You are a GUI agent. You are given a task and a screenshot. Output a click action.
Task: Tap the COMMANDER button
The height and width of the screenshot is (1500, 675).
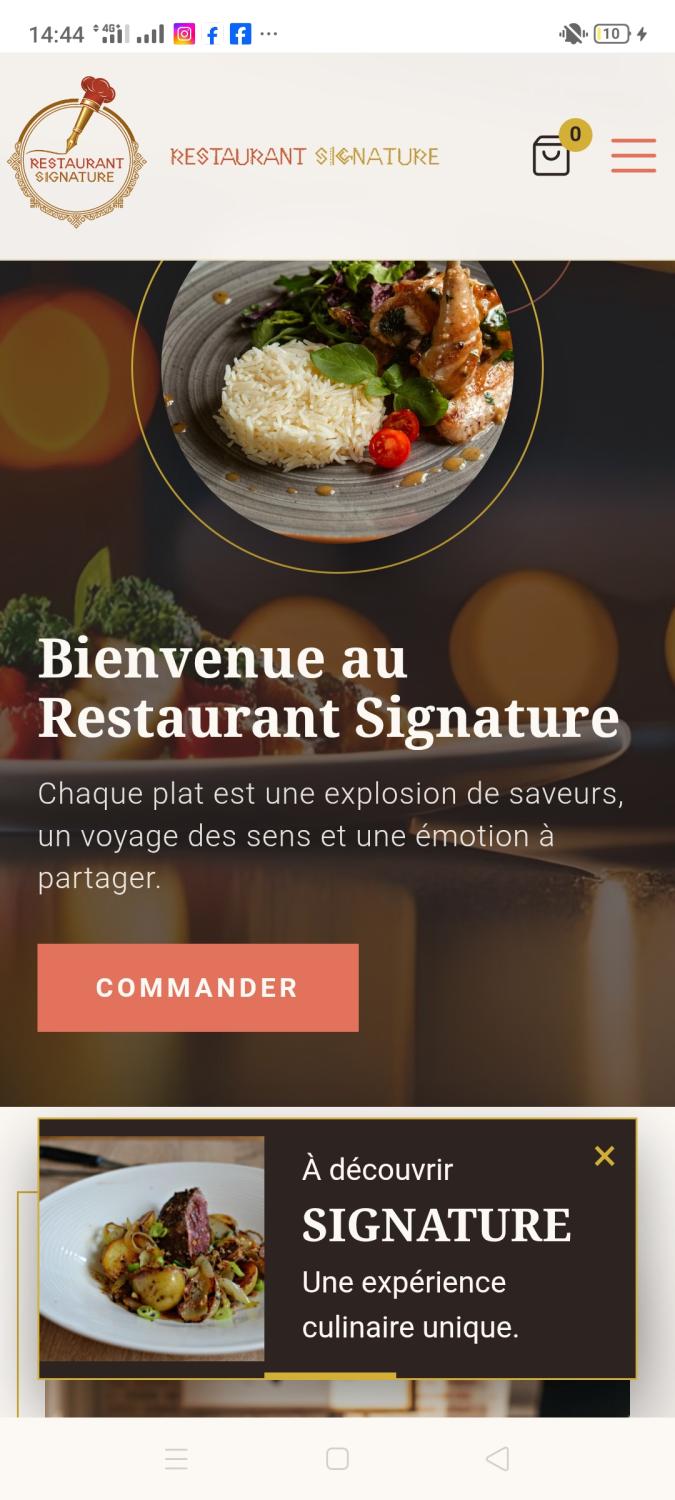click(198, 988)
